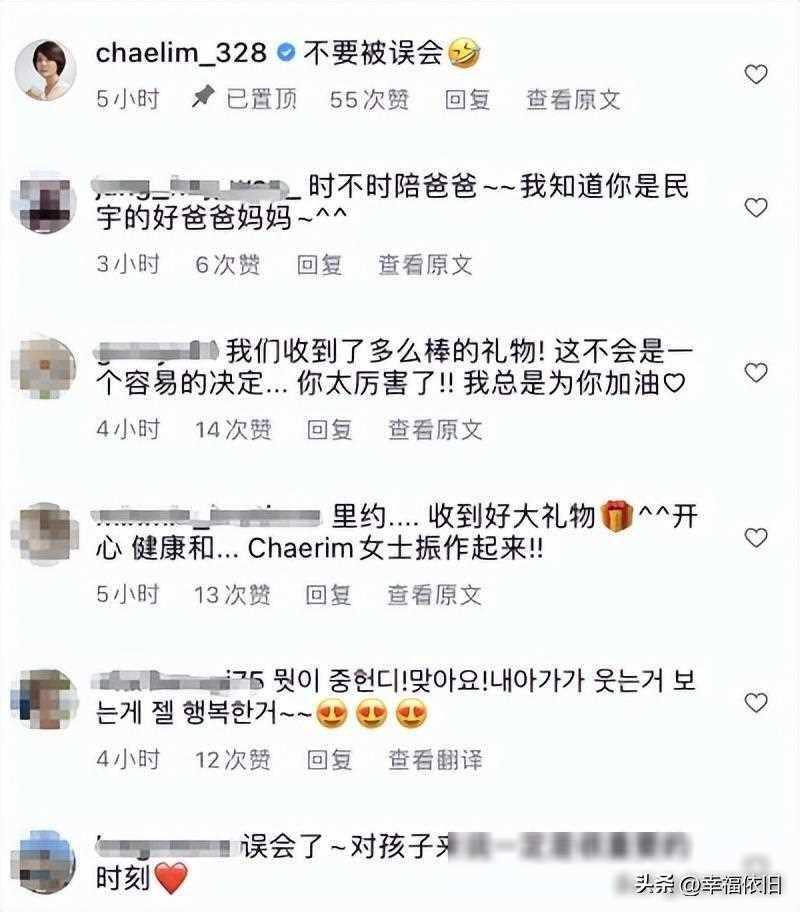Like the comment mentioning Chaerim女士
This screenshot has height=912, width=800.
click(x=757, y=537)
